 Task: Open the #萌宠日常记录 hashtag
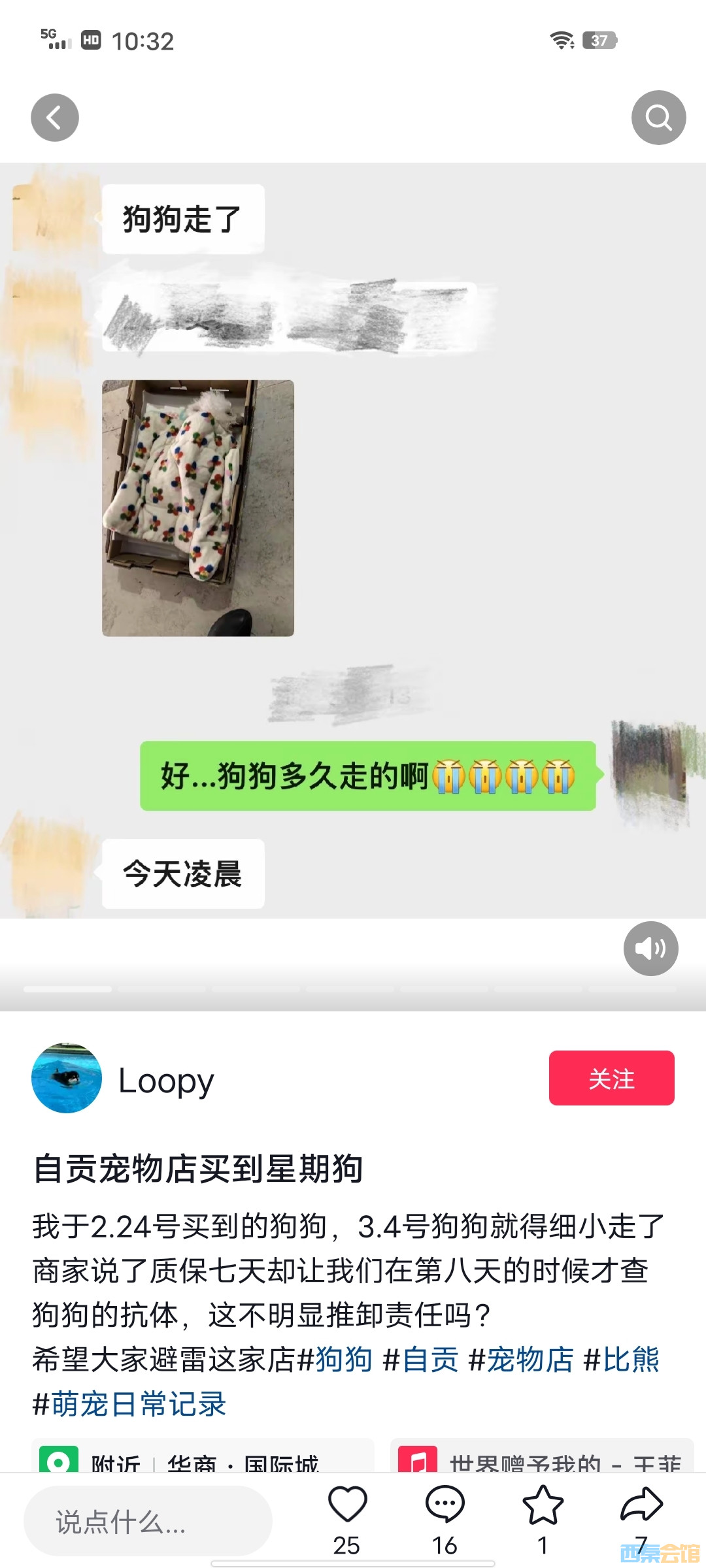[129, 1404]
